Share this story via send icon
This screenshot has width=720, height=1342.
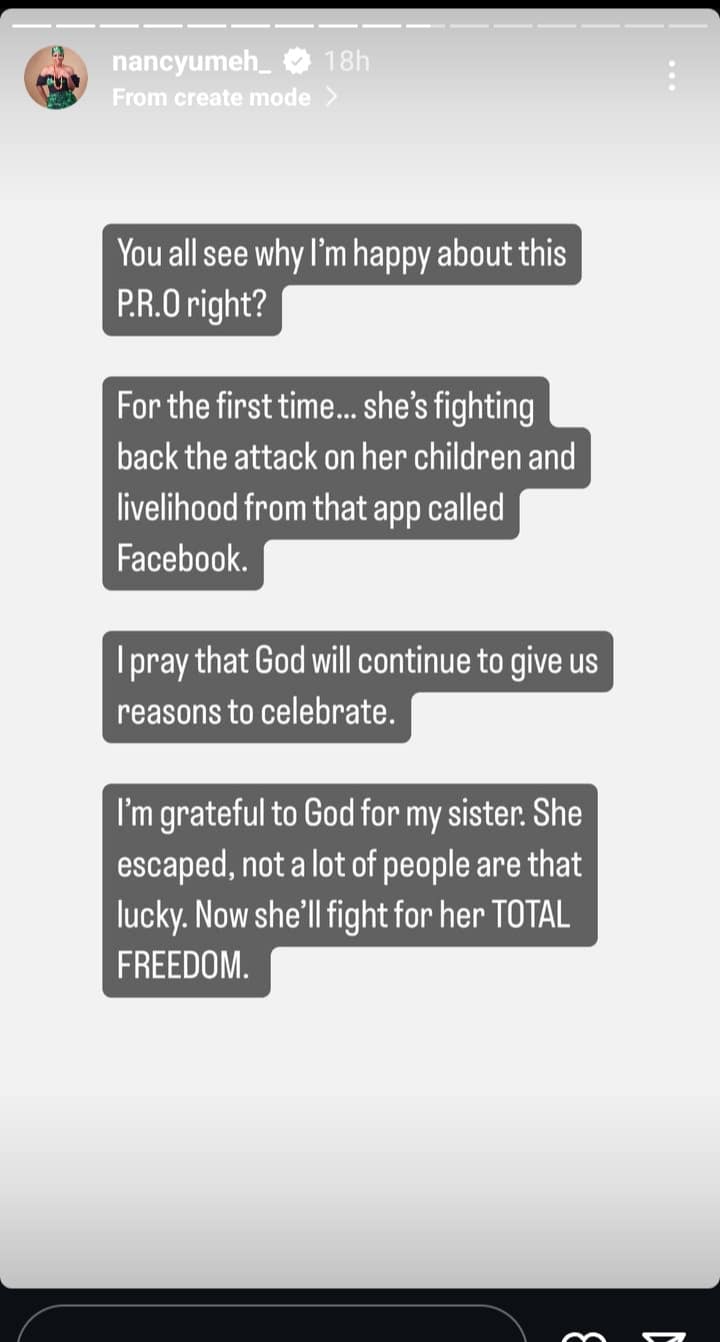click(662, 1335)
